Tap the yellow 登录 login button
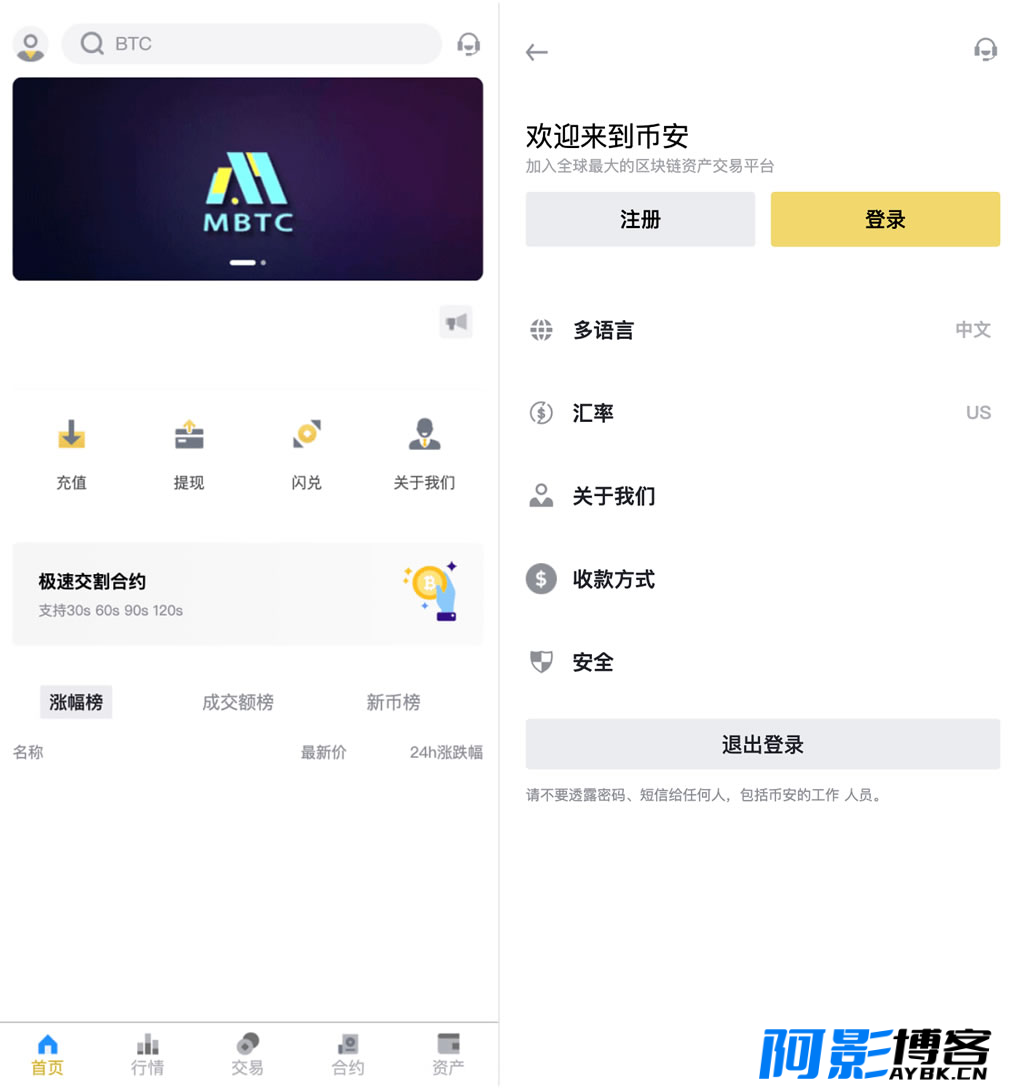 885,219
